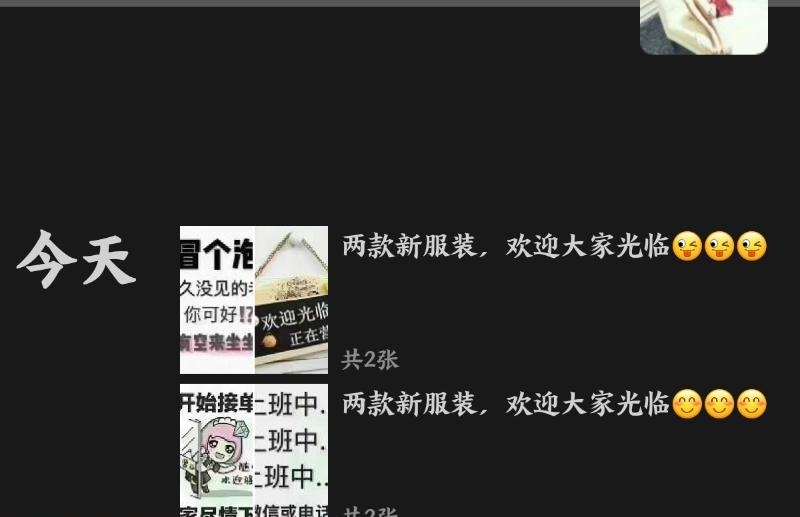This screenshot has width=800, height=517.
Task: Open the profile avatar photo at top
Action: tap(703, 27)
